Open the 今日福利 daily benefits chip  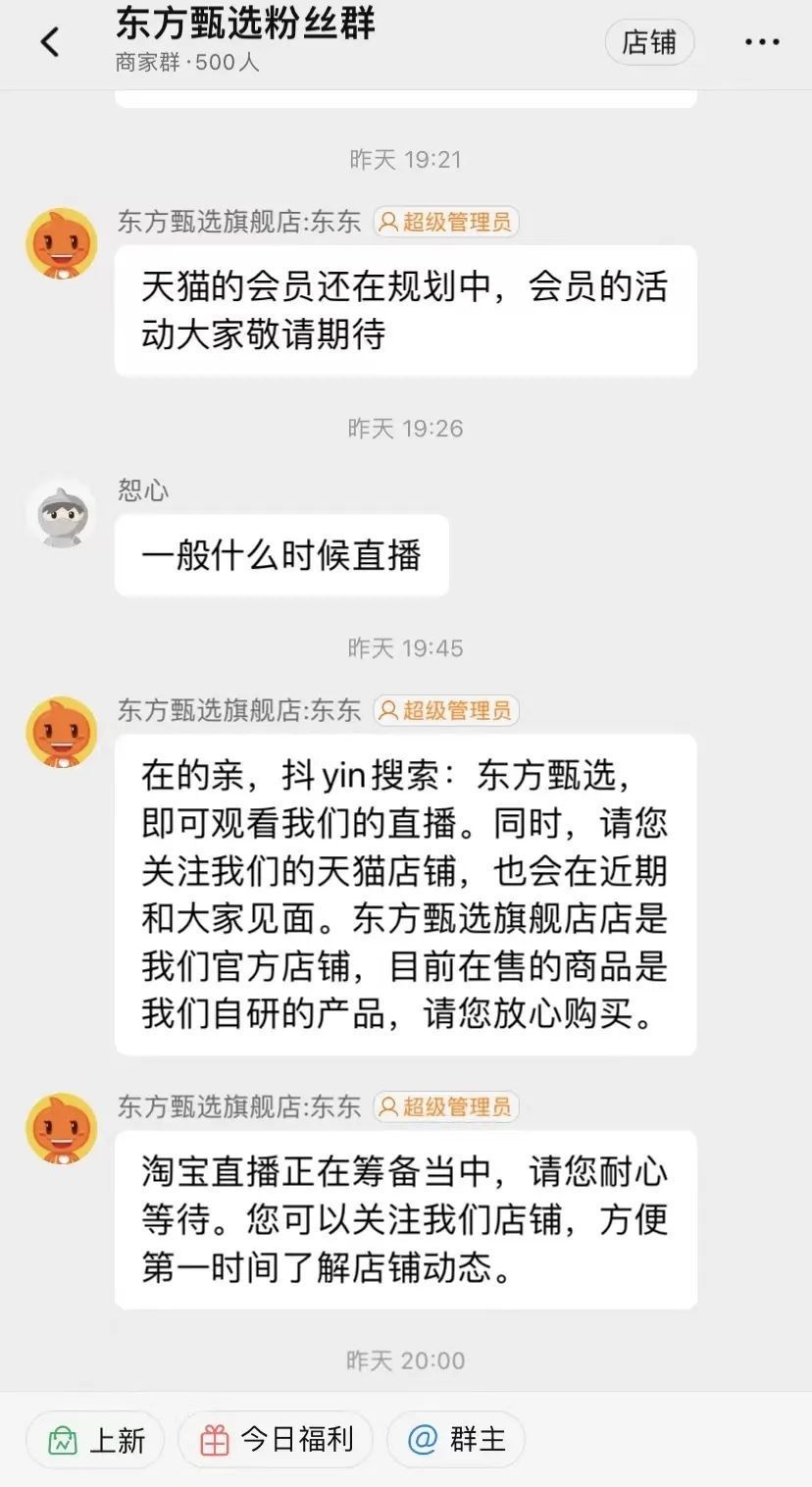pos(276,1440)
